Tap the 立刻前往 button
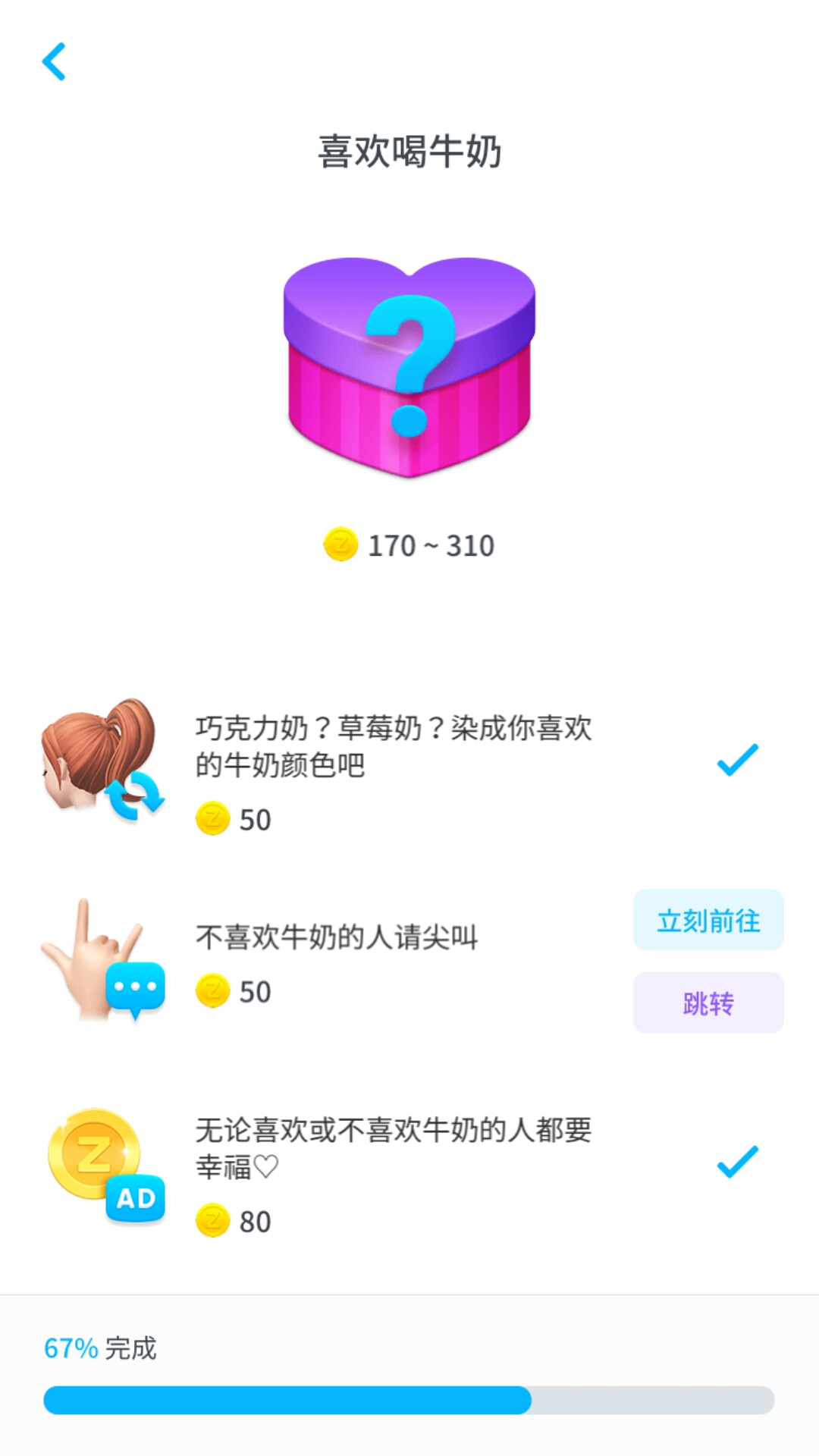 point(708,920)
